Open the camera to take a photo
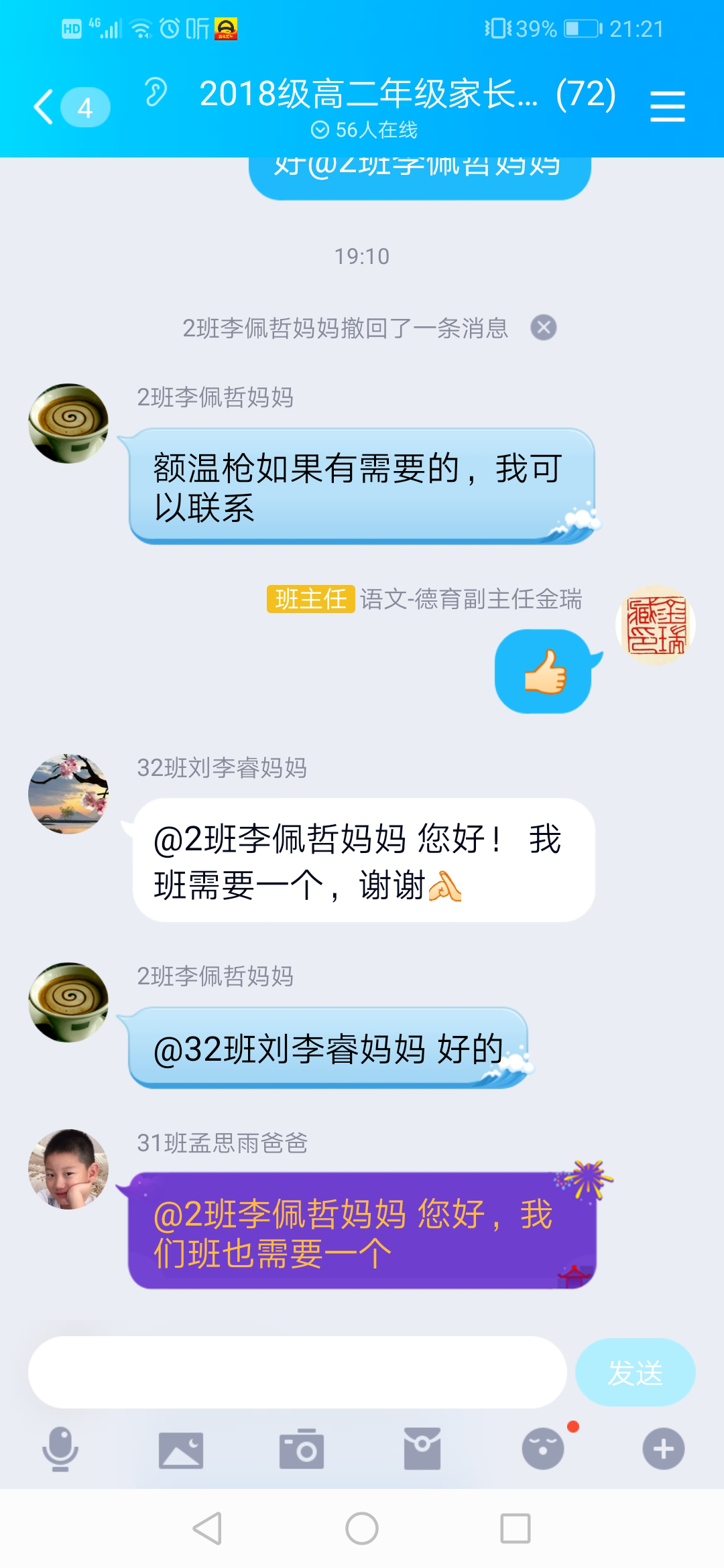 (x=302, y=1449)
